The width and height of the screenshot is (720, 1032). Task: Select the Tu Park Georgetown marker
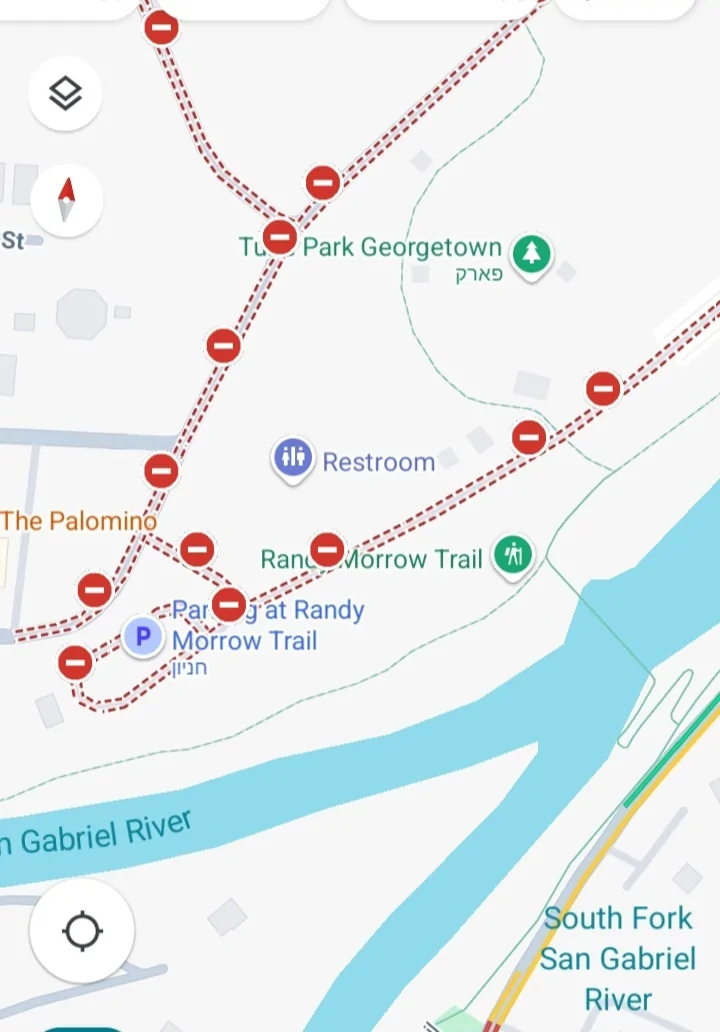532,254
